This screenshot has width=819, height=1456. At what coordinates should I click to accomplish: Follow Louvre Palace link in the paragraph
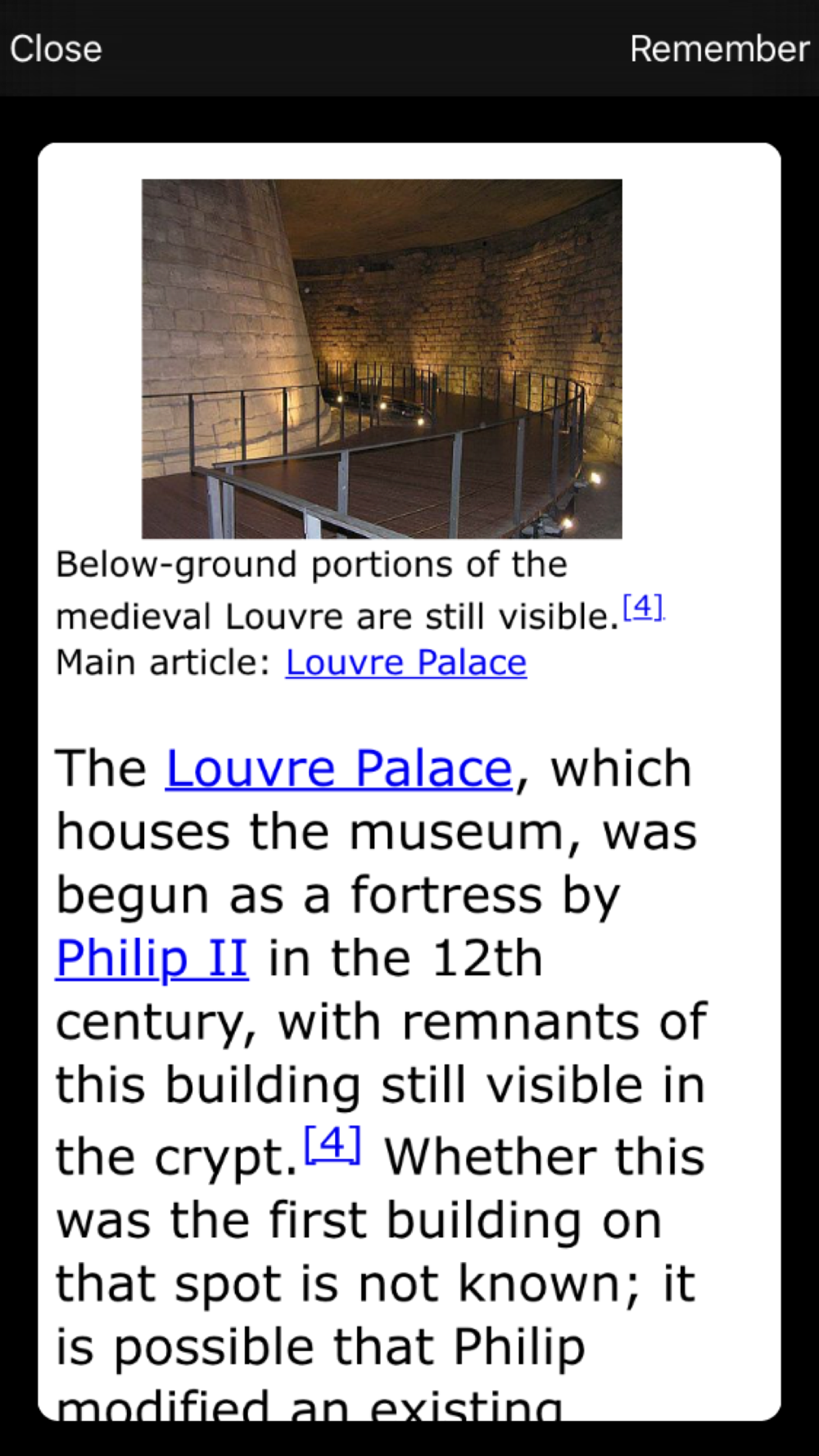coord(338,769)
